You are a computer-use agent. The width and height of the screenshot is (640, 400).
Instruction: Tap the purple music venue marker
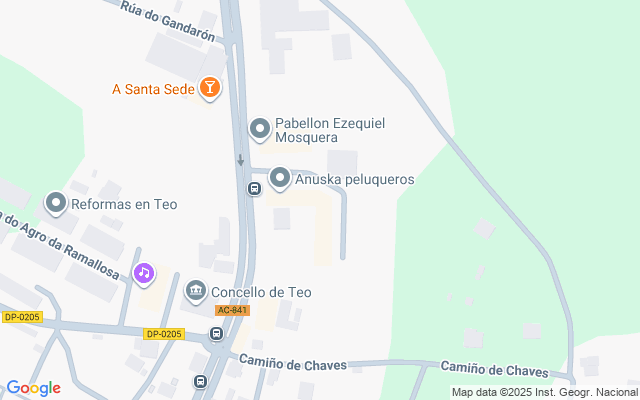pos(145,272)
